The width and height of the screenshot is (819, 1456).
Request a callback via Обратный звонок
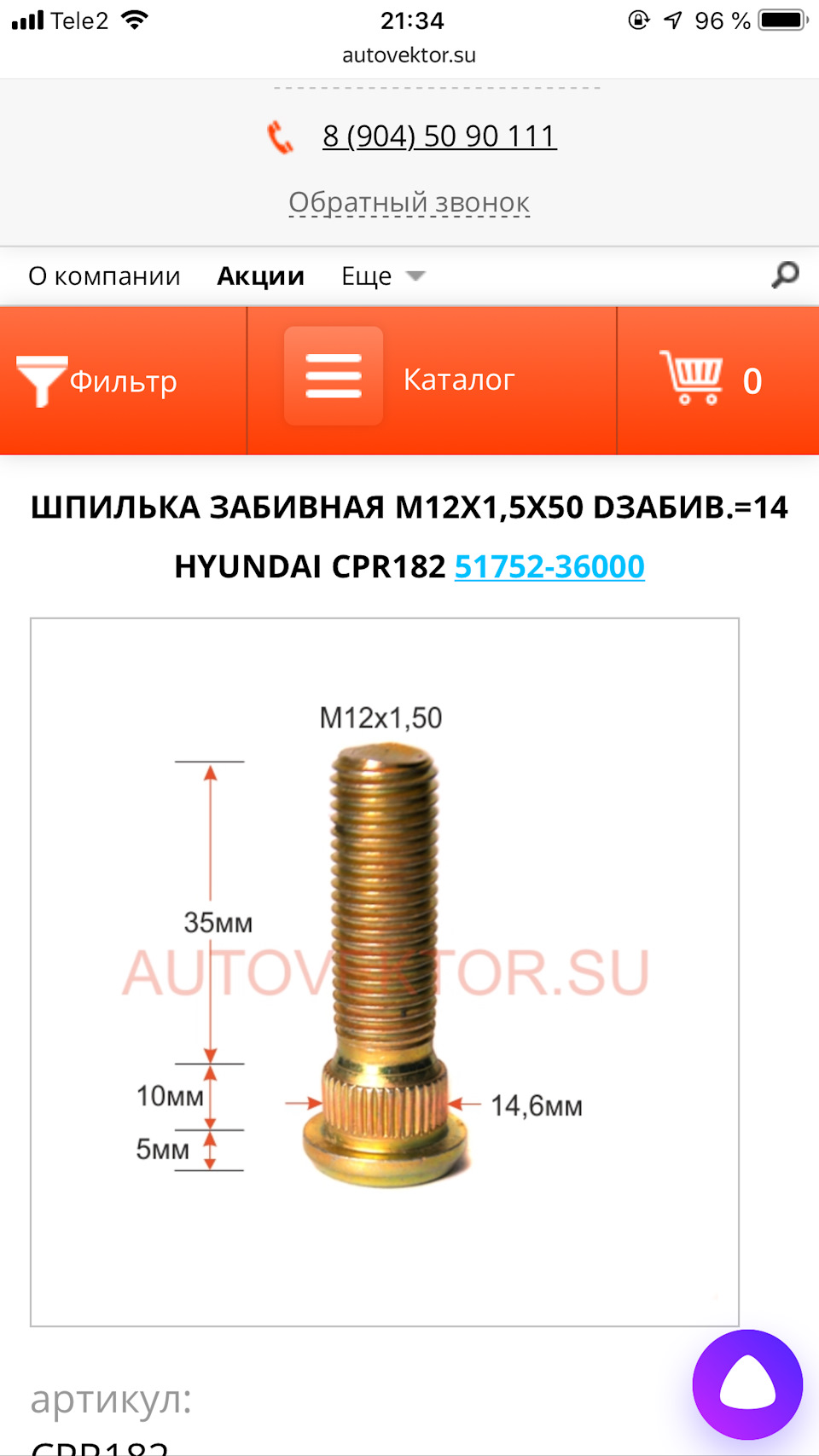pos(409,203)
